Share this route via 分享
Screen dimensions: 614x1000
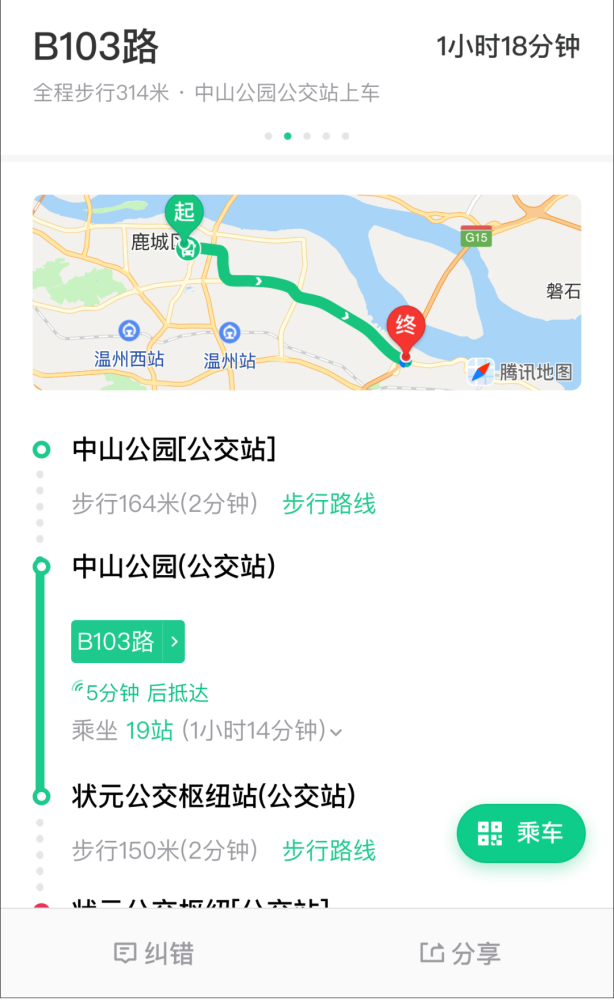tap(460, 953)
